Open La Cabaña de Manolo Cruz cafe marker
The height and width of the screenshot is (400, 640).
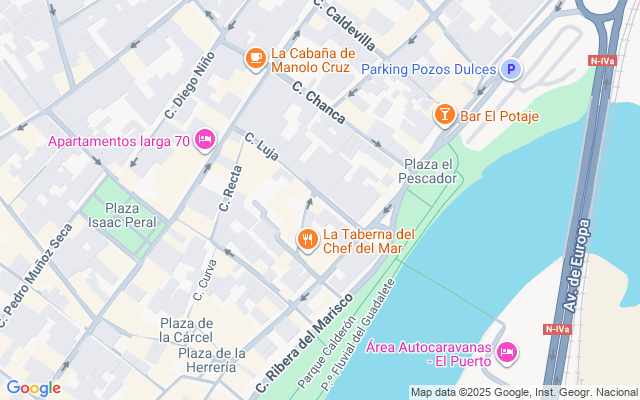point(255,60)
